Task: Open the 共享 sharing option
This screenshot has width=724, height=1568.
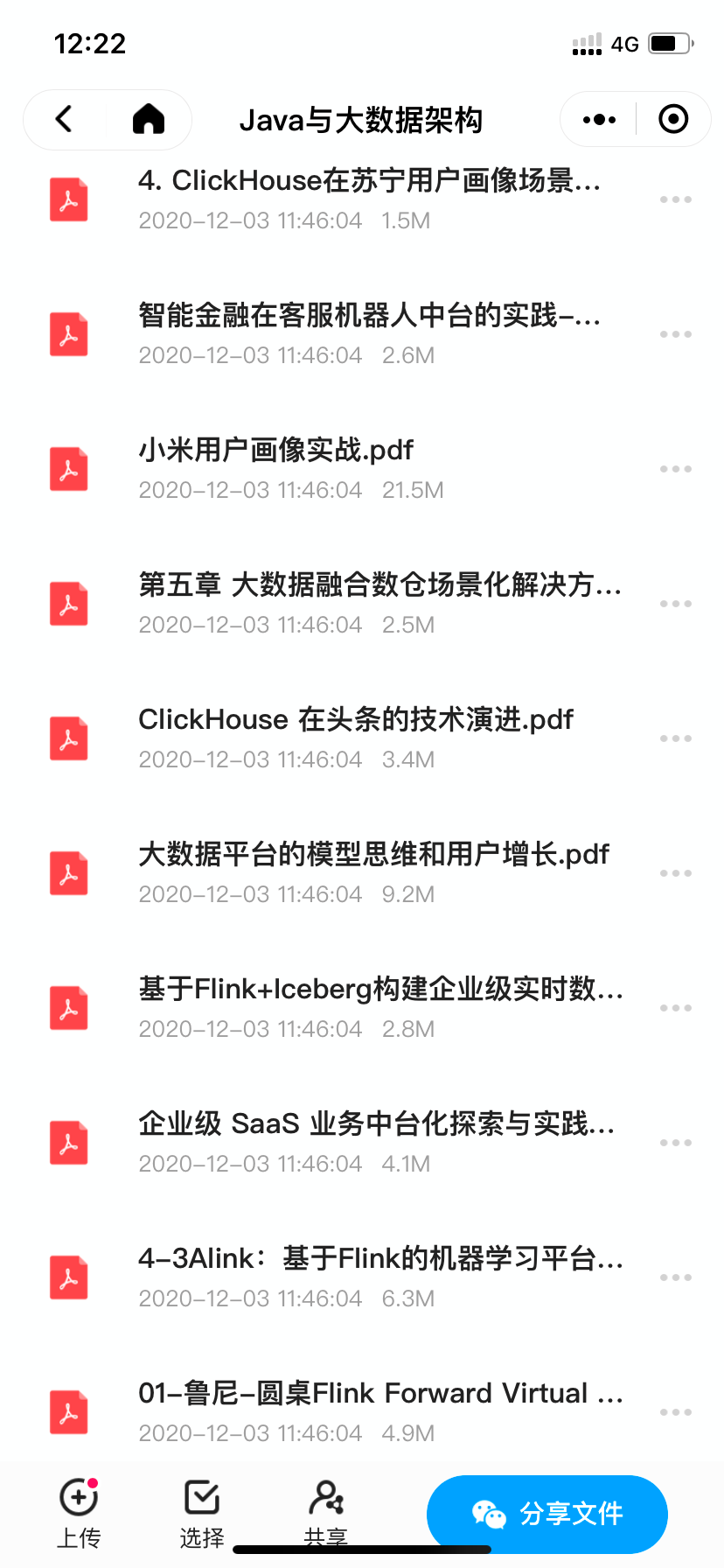Action: [326, 1509]
